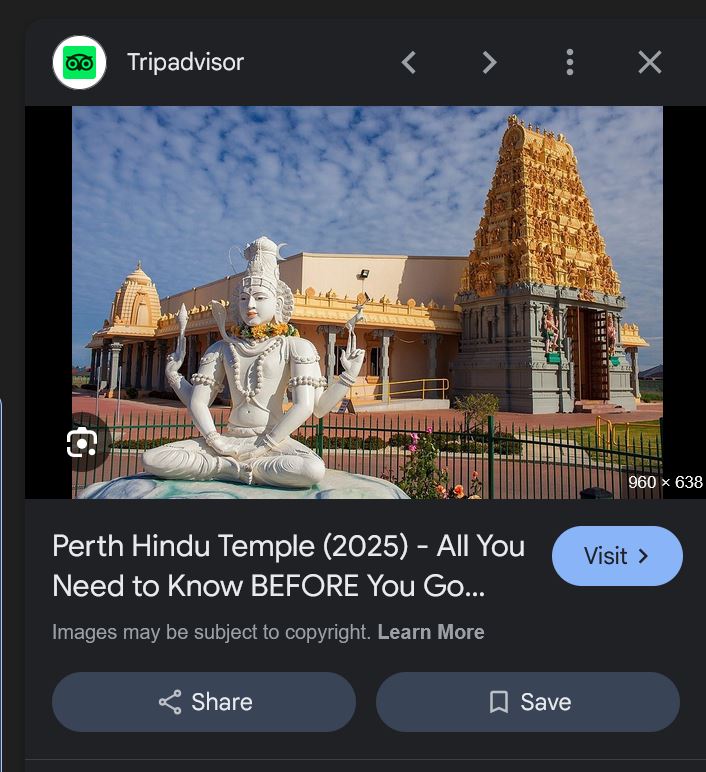Open the Perth Hindu Temple title link
The width and height of the screenshot is (706, 772).
click(x=288, y=566)
